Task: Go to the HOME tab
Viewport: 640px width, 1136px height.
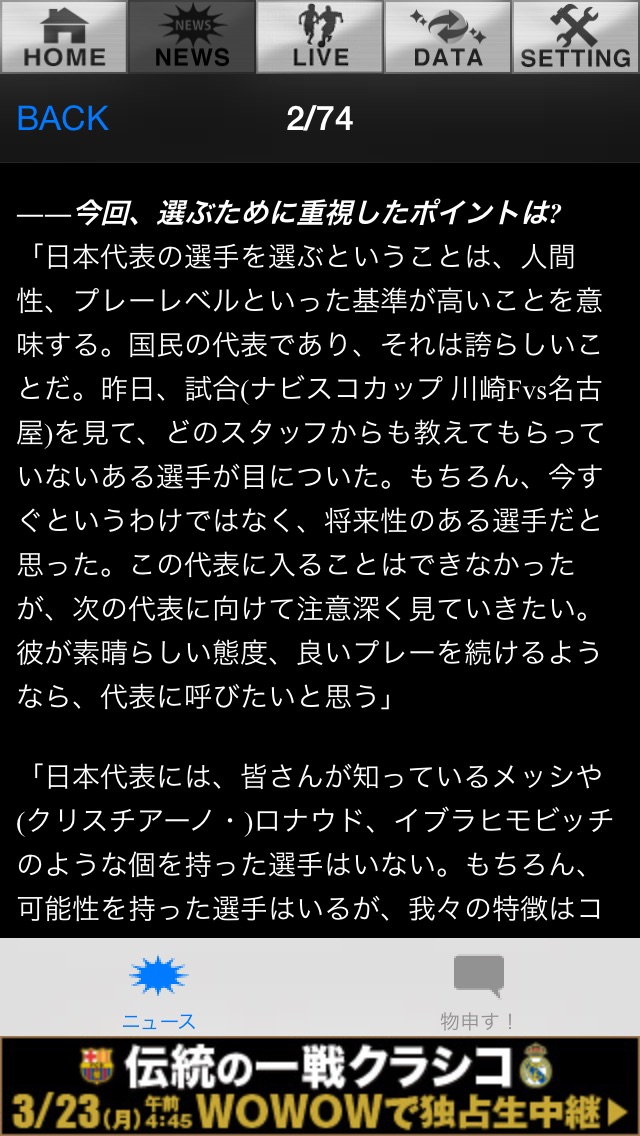Action: click(64, 36)
